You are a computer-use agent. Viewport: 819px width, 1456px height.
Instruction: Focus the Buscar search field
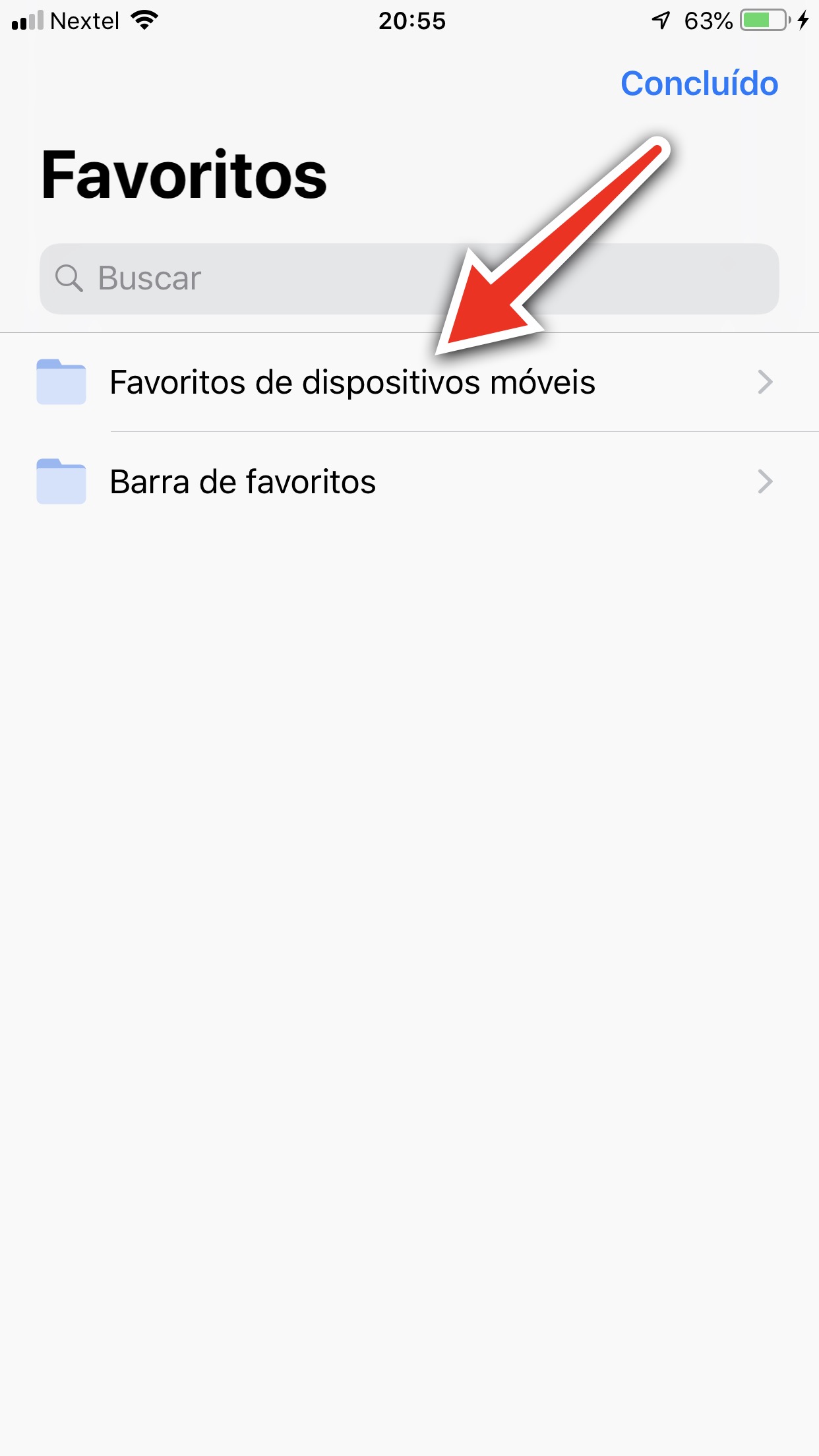[x=409, y=278]
